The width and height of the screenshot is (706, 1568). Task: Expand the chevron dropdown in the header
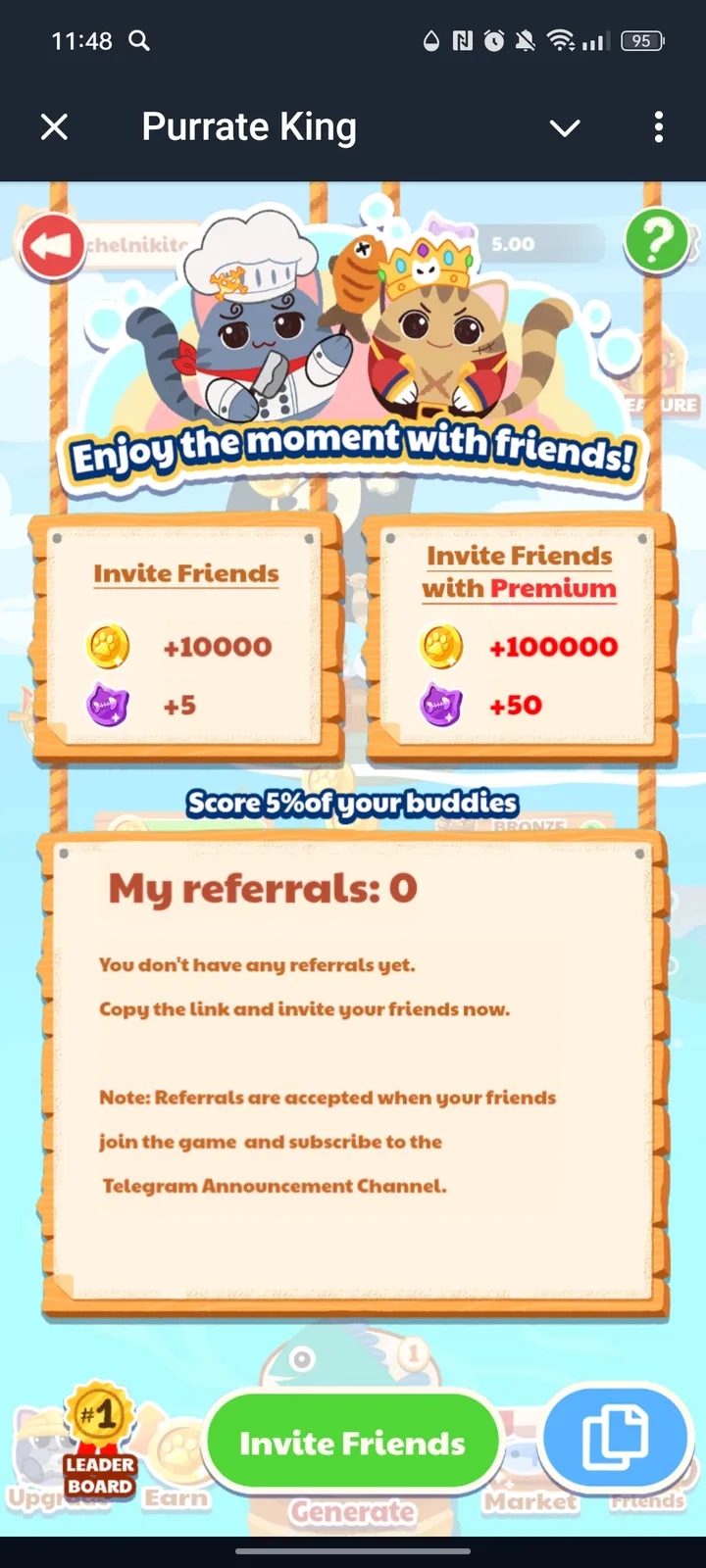[565, 127]
